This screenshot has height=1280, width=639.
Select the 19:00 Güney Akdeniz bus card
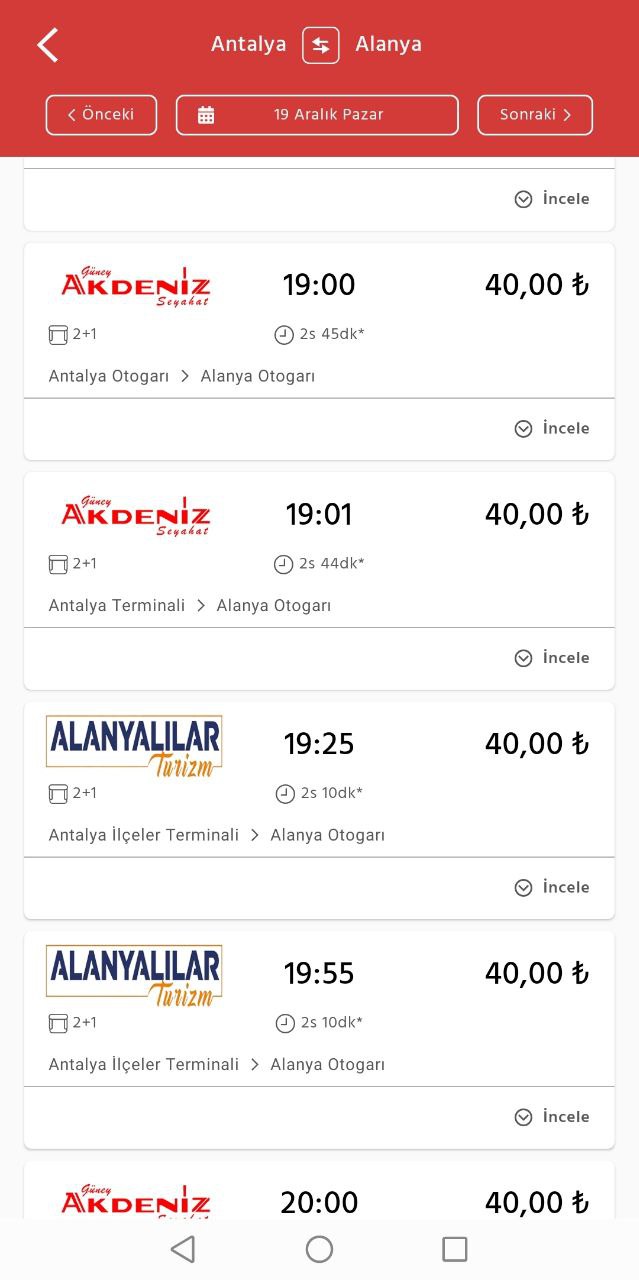click(x=319, y=321)
